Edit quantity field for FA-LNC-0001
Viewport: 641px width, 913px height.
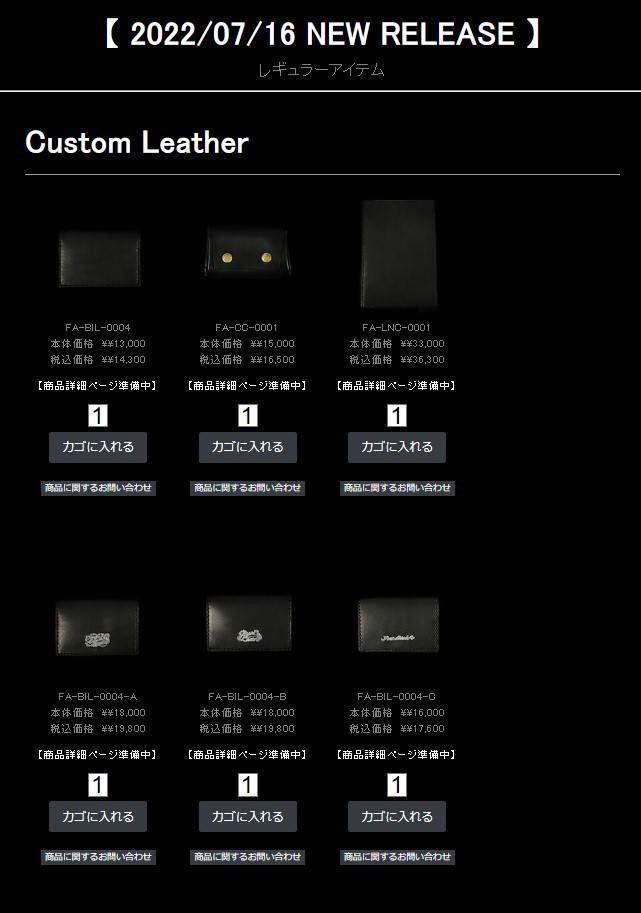point(397,415)
